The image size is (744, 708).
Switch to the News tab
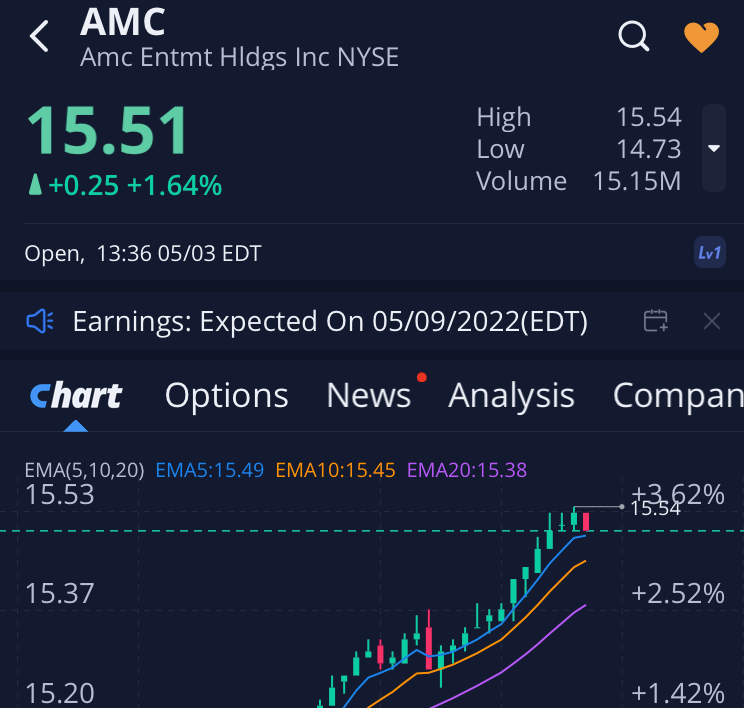368,396
